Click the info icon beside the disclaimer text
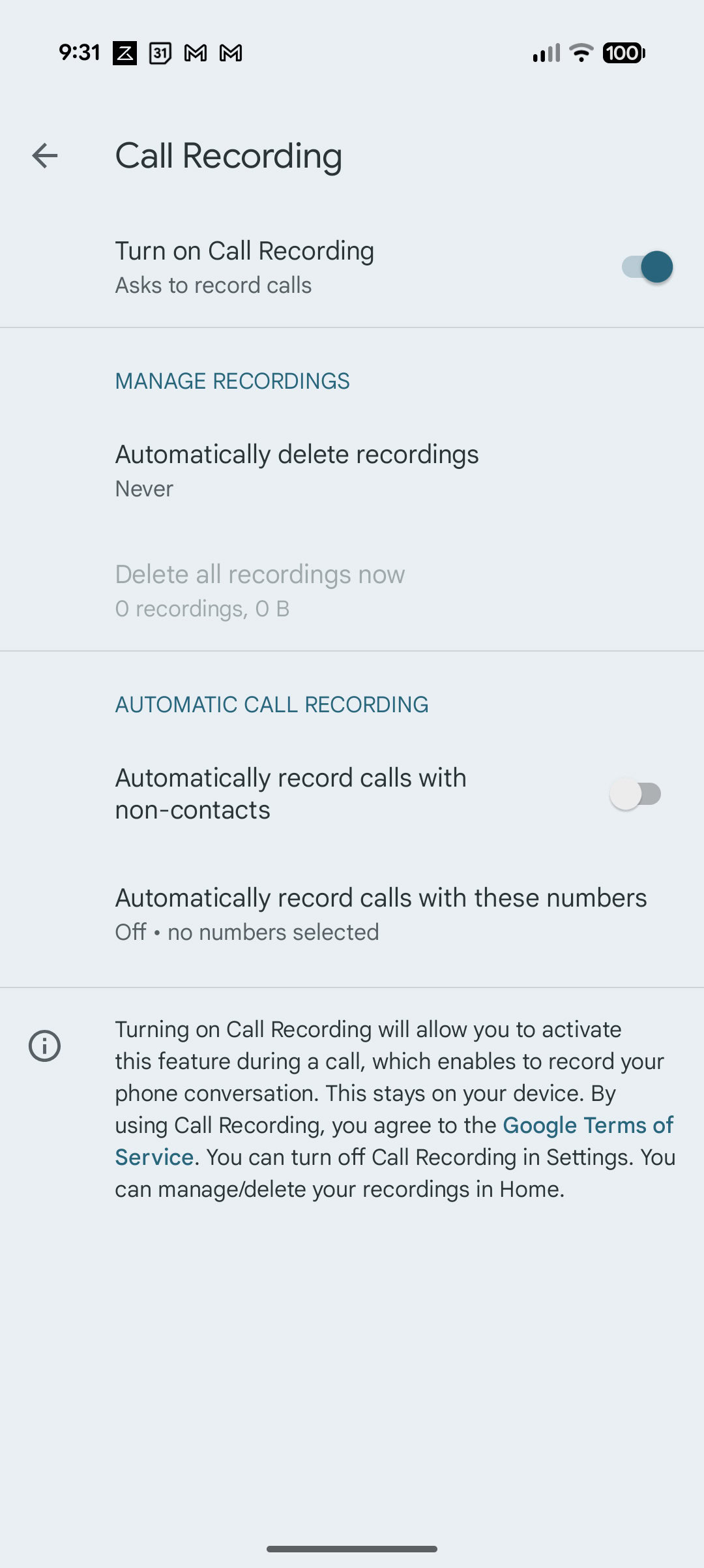 pos(44,1044)
